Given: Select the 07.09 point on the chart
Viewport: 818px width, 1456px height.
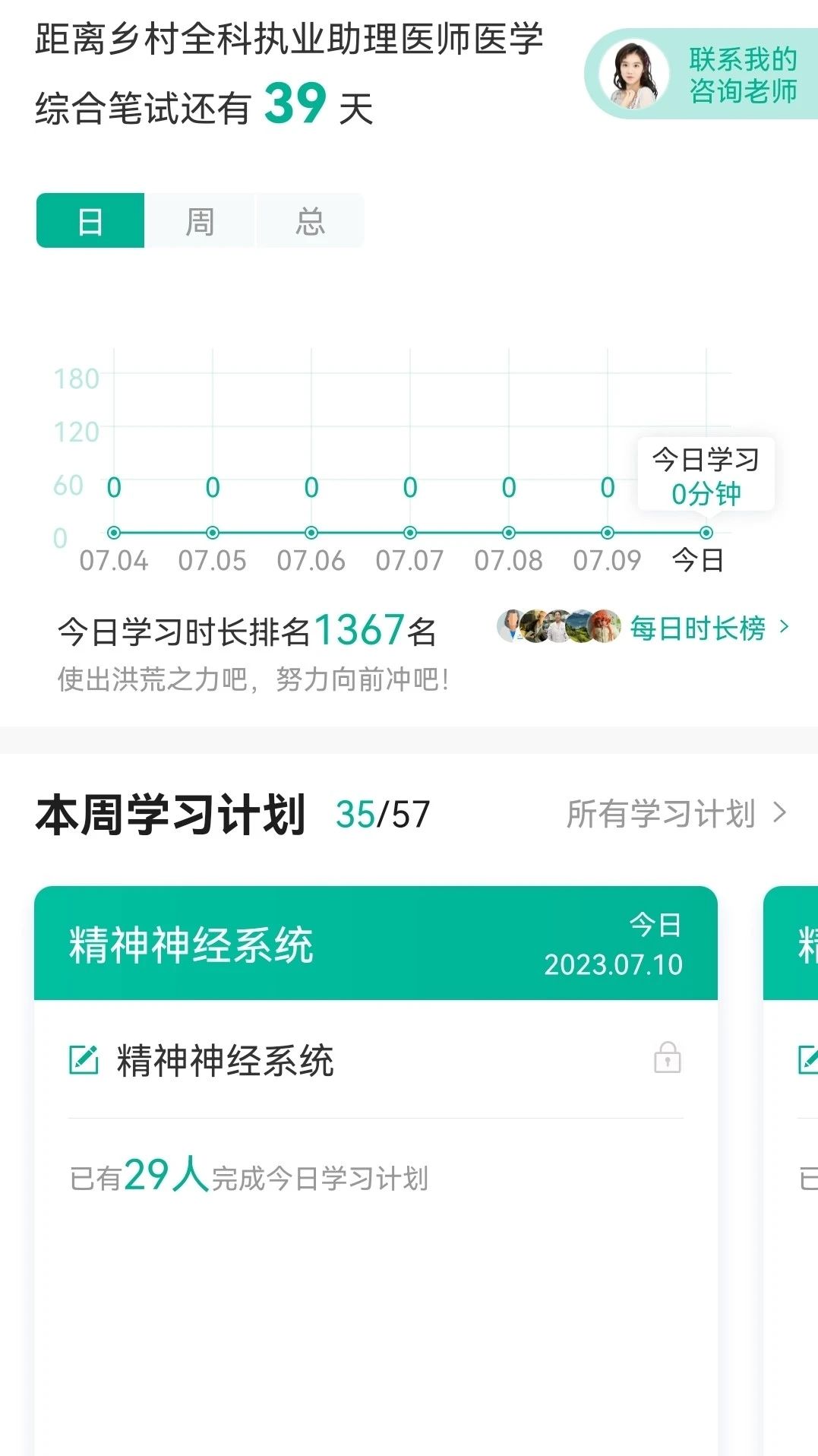Looking at the screenshot, I should click(608, 533).
